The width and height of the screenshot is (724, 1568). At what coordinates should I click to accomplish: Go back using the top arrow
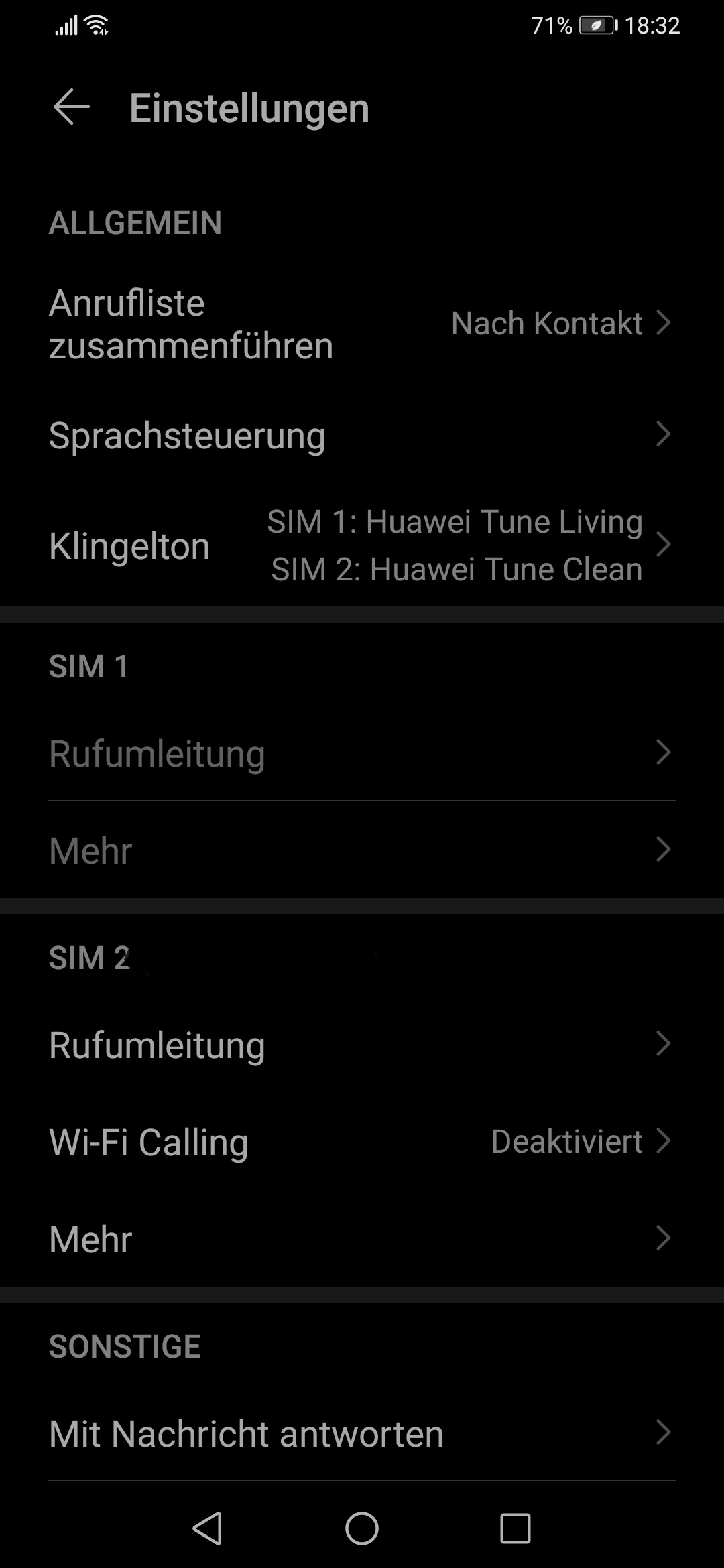71,107
